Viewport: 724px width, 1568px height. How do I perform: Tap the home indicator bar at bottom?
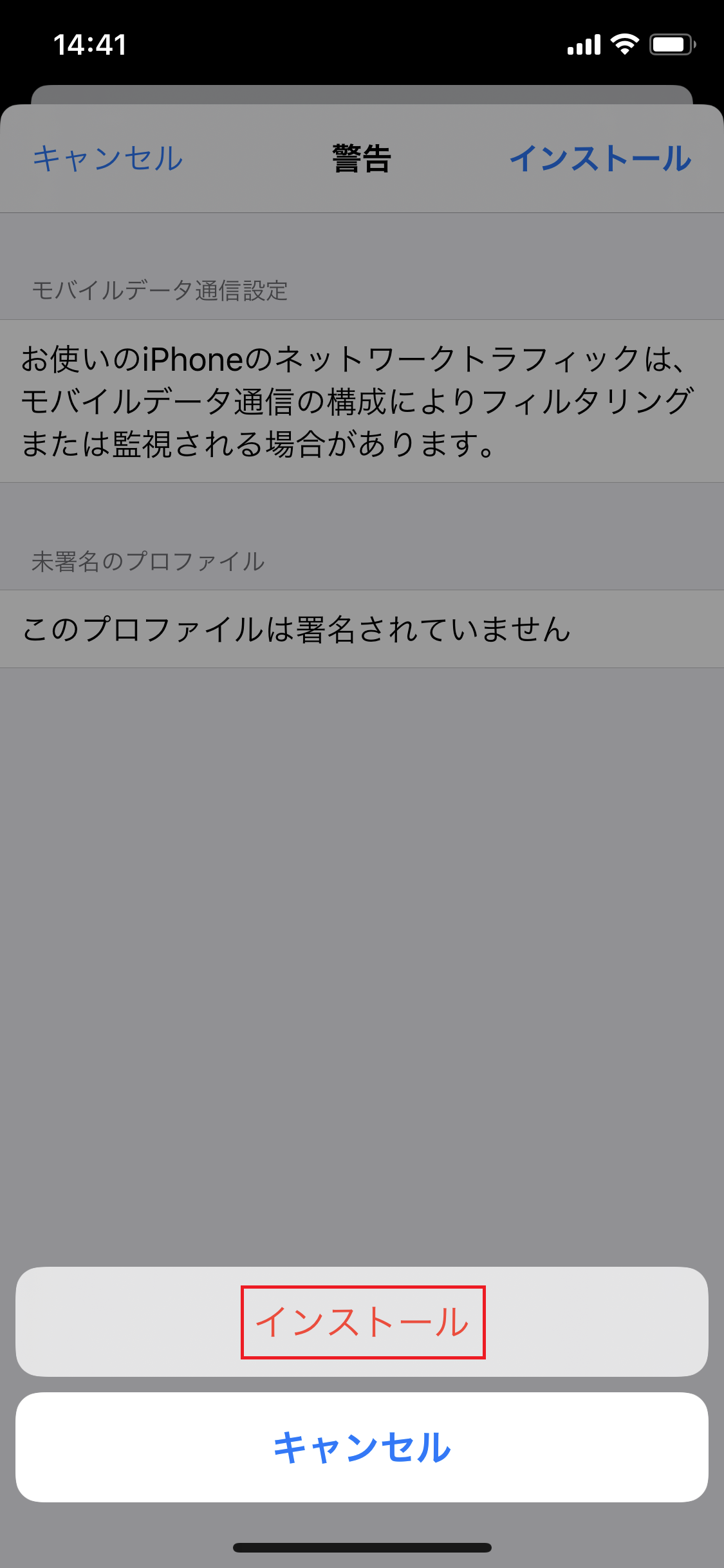pos(362,1548)
